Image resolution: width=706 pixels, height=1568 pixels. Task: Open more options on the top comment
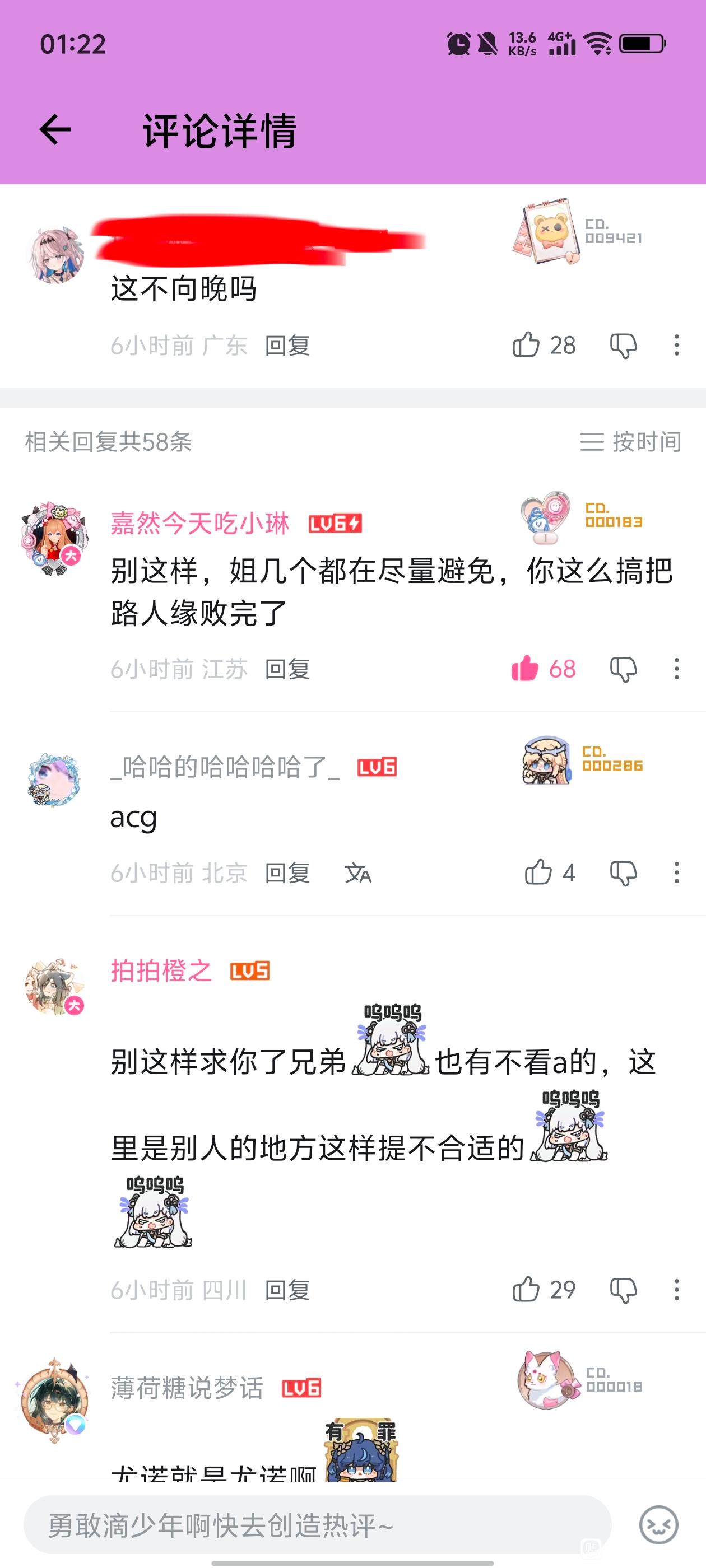click(676, 345)
